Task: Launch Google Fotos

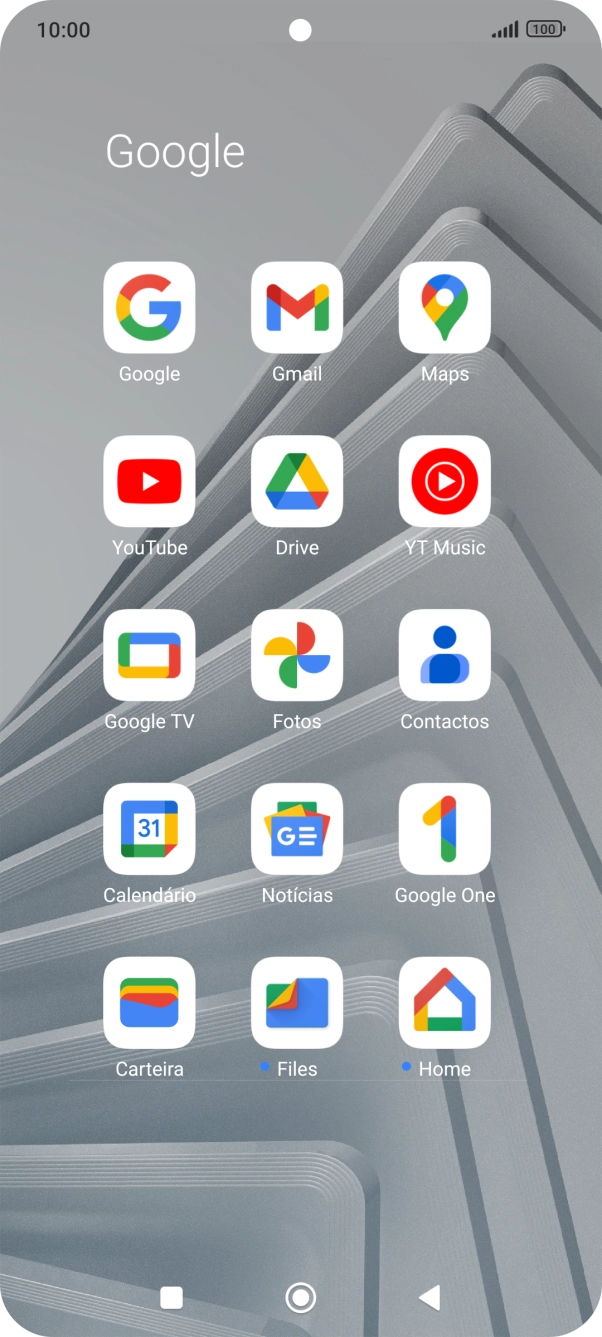Action: (297, 656)
